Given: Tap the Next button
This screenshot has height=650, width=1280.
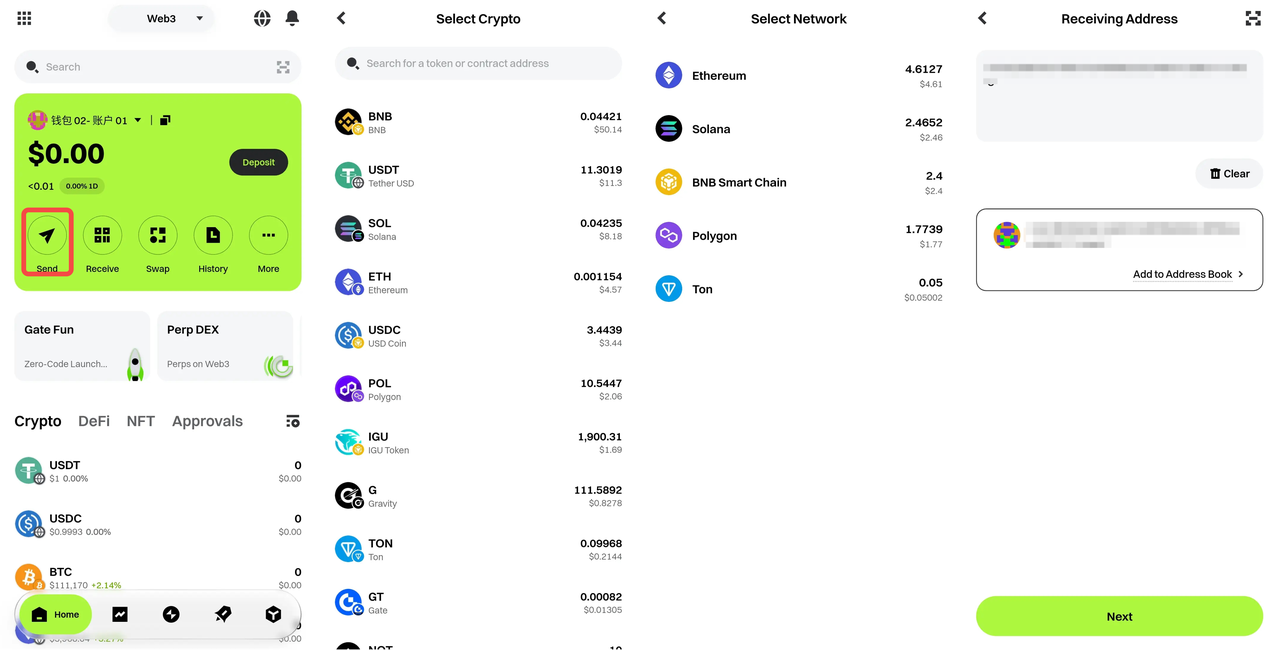Looking at the screenshot, I should [1119, 616].
